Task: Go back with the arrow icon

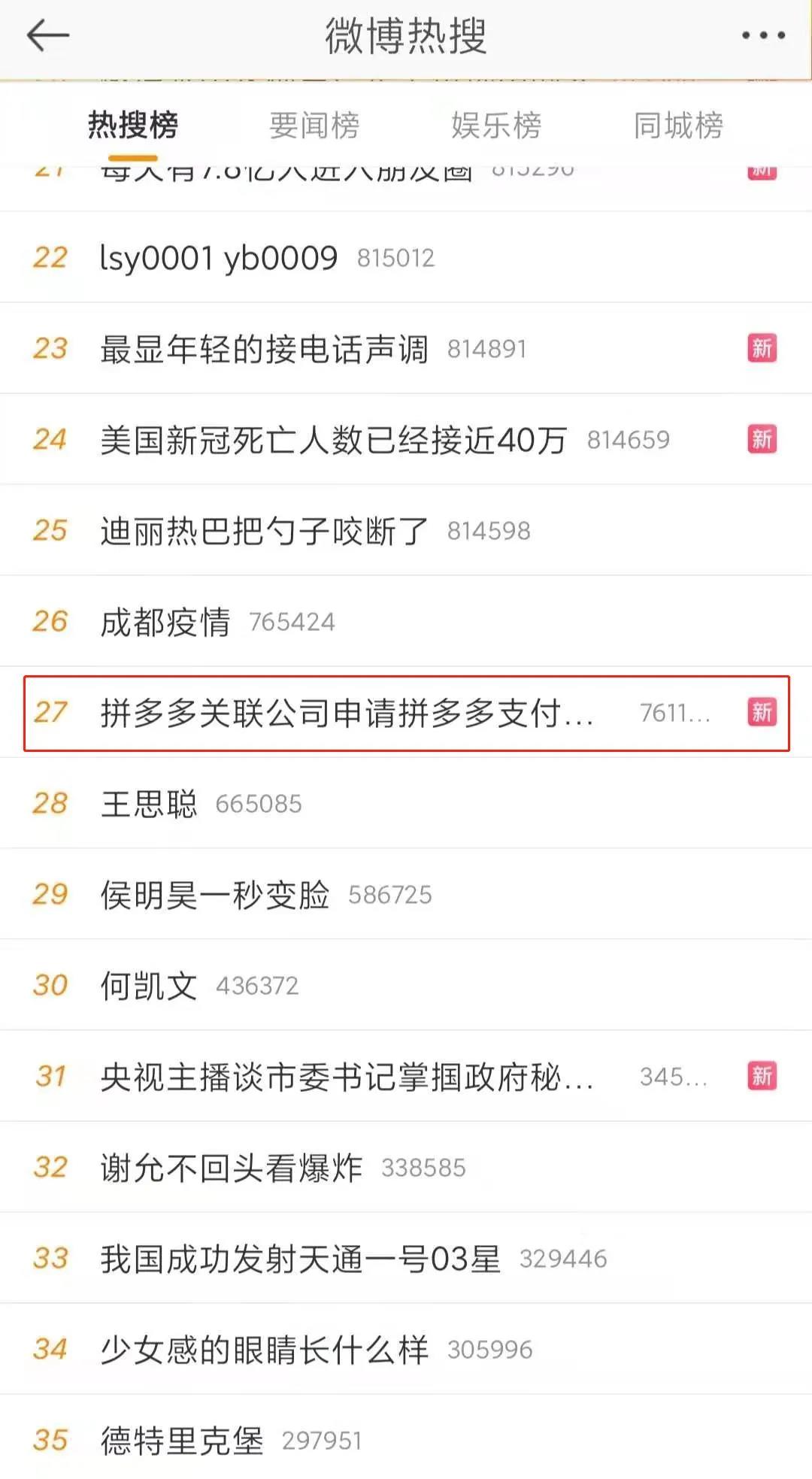Action: pyautogui.click(x=47, y=35)
